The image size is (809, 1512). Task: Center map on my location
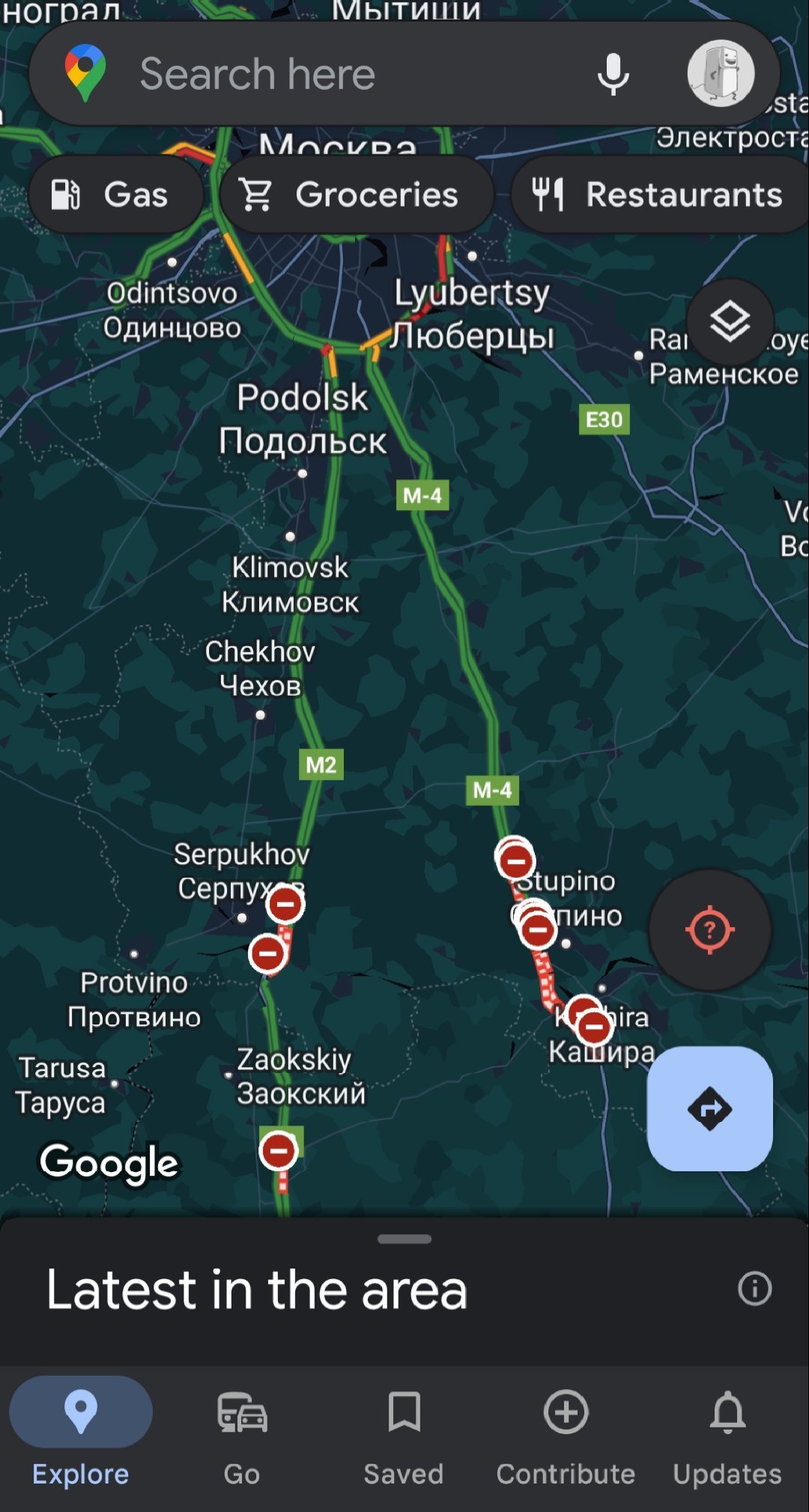click(709, 930)
